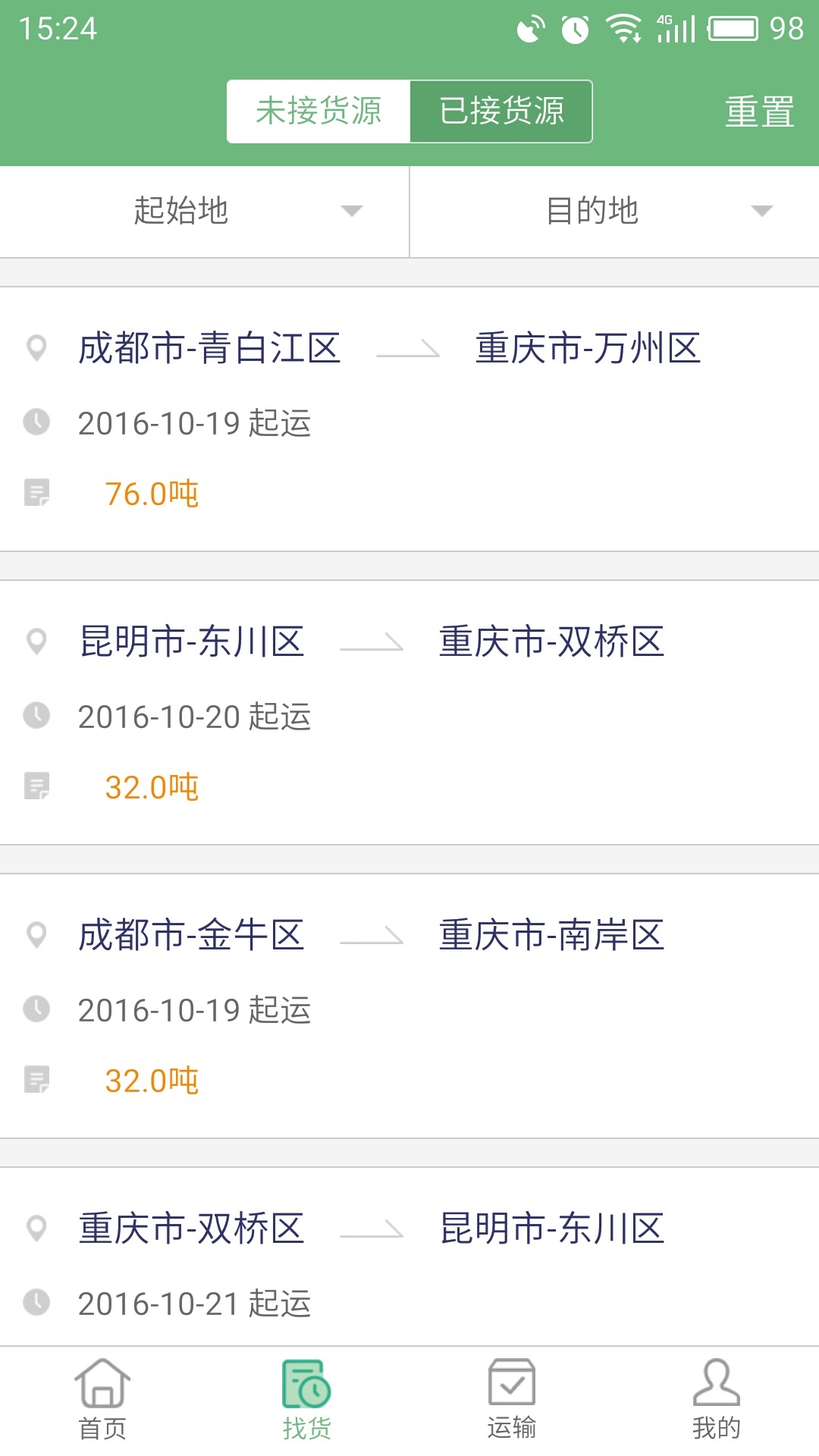Open the 成都市-金牛区 to 重庆市-南岸区 cargo listing

click(x=409, y=1006)
